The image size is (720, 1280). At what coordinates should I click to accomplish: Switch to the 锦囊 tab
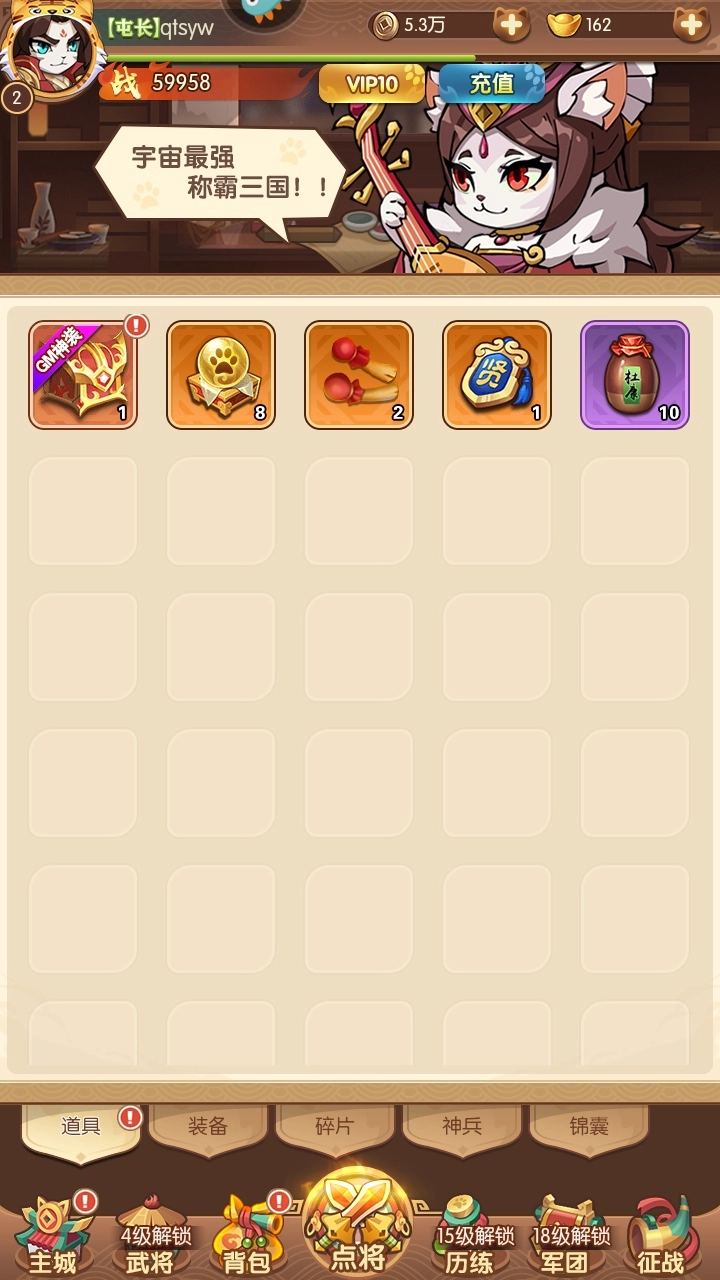click(589, 1128)
